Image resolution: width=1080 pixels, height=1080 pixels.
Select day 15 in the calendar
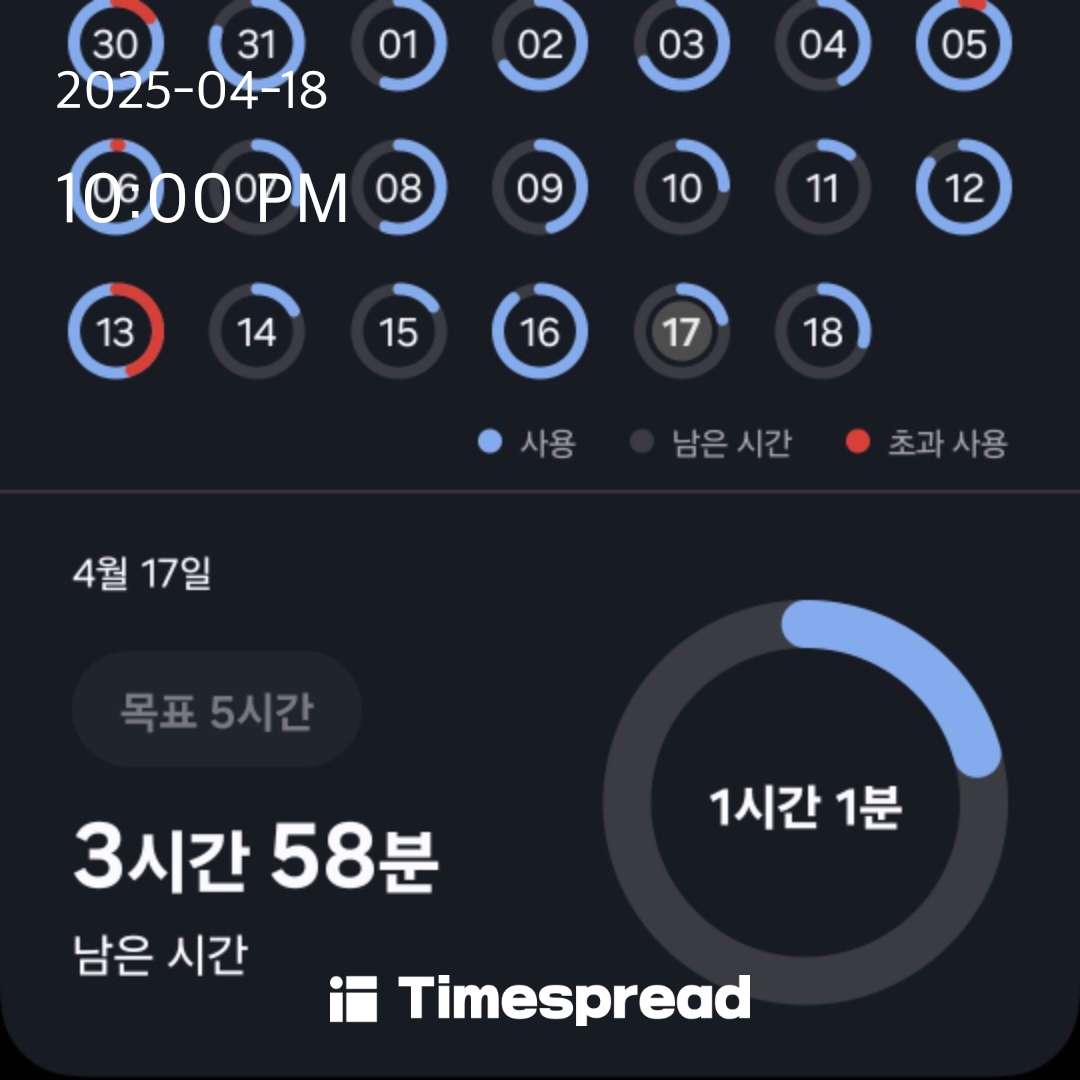(398, 331)
